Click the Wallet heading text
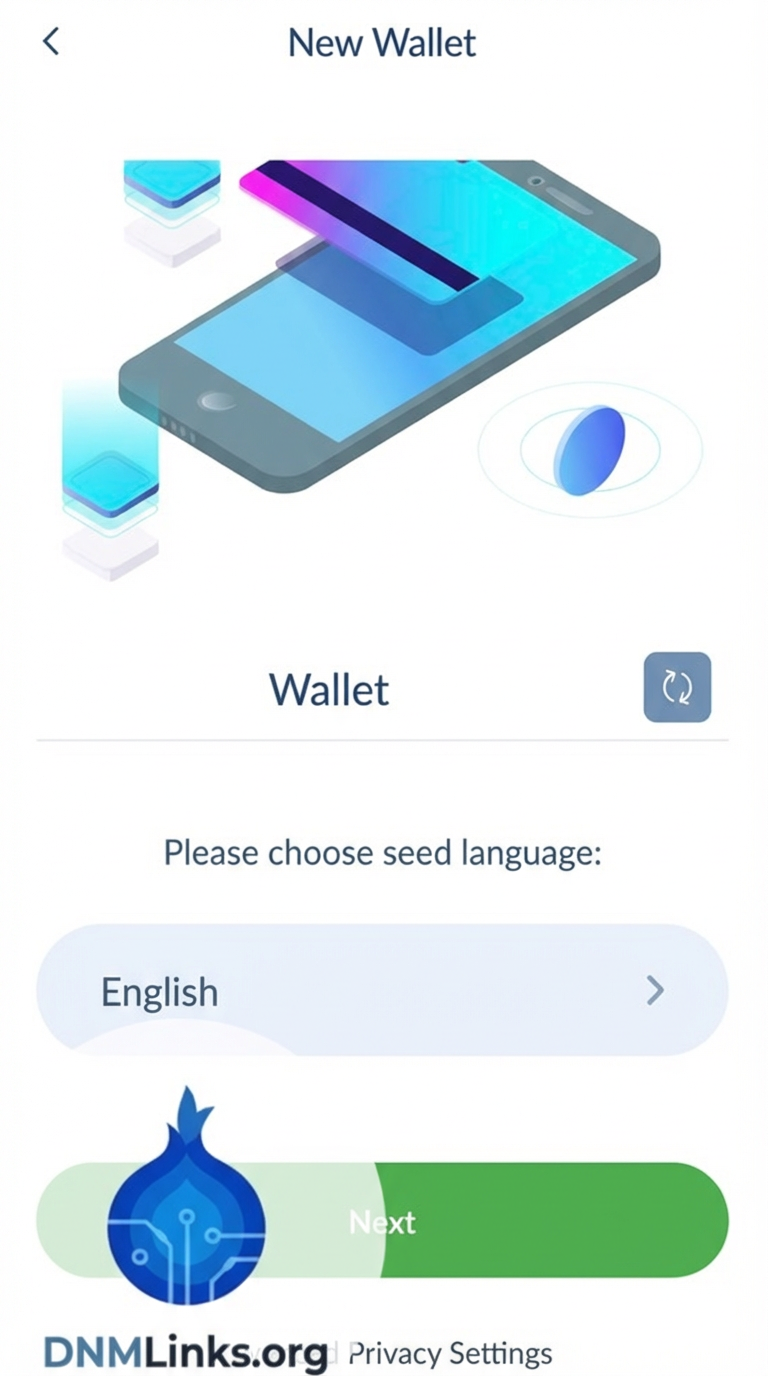This screenshot has height=1376, width=768. (328, 688)
